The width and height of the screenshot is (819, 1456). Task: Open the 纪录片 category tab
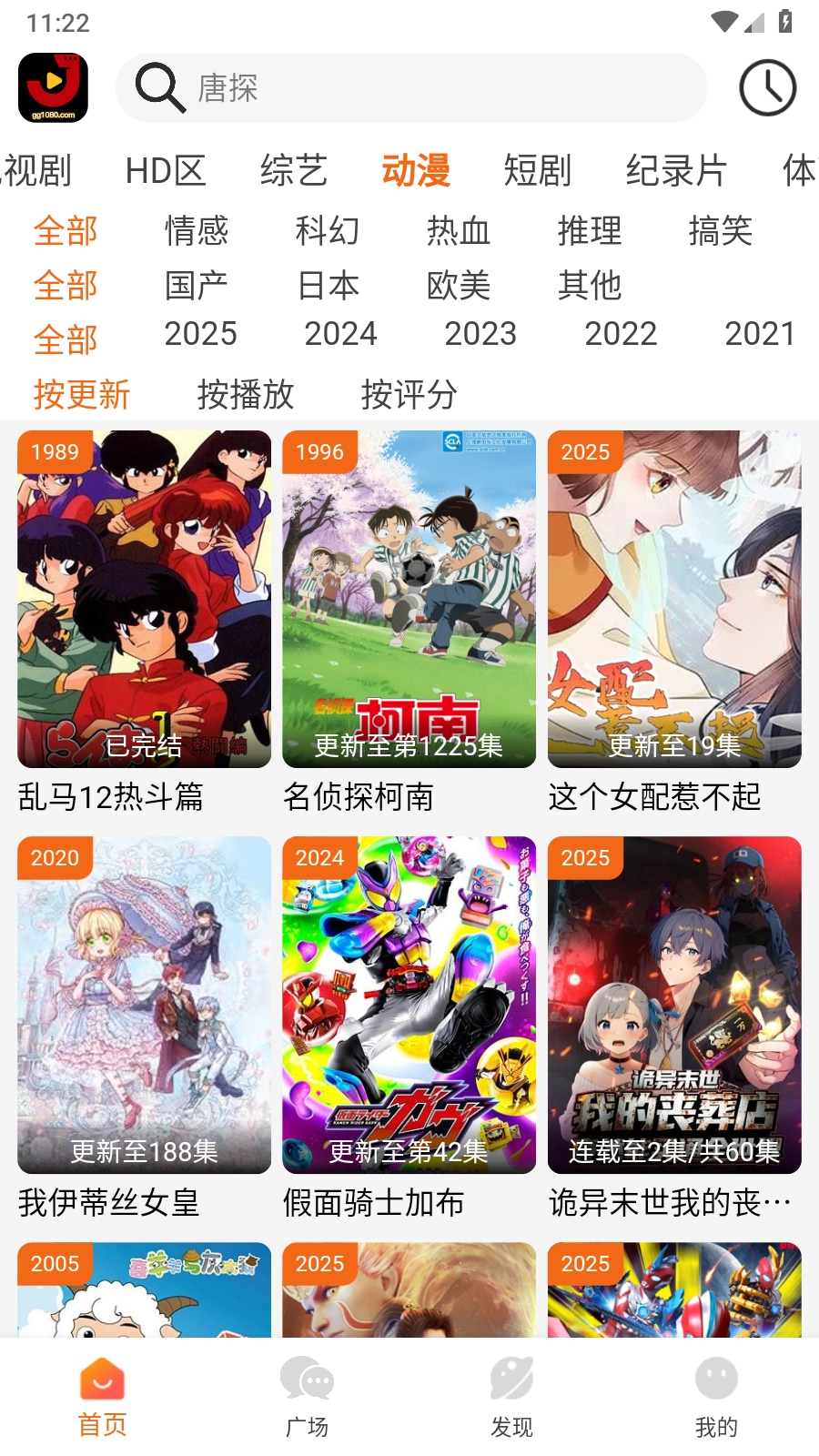677,170
